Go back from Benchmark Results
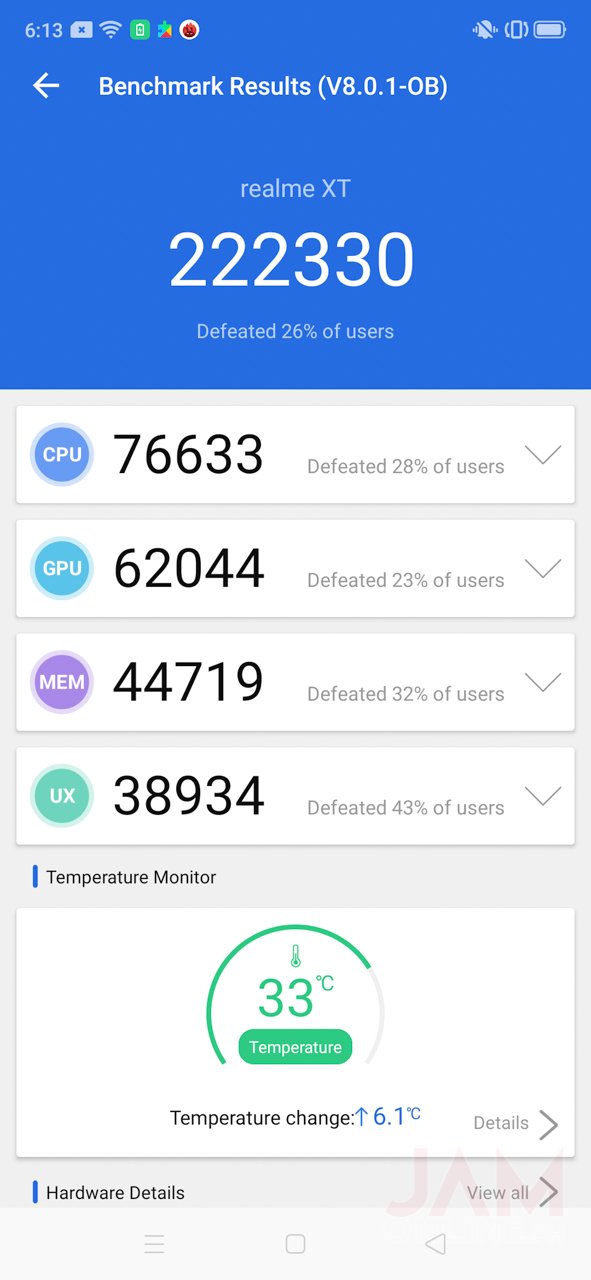 (47, 86)
